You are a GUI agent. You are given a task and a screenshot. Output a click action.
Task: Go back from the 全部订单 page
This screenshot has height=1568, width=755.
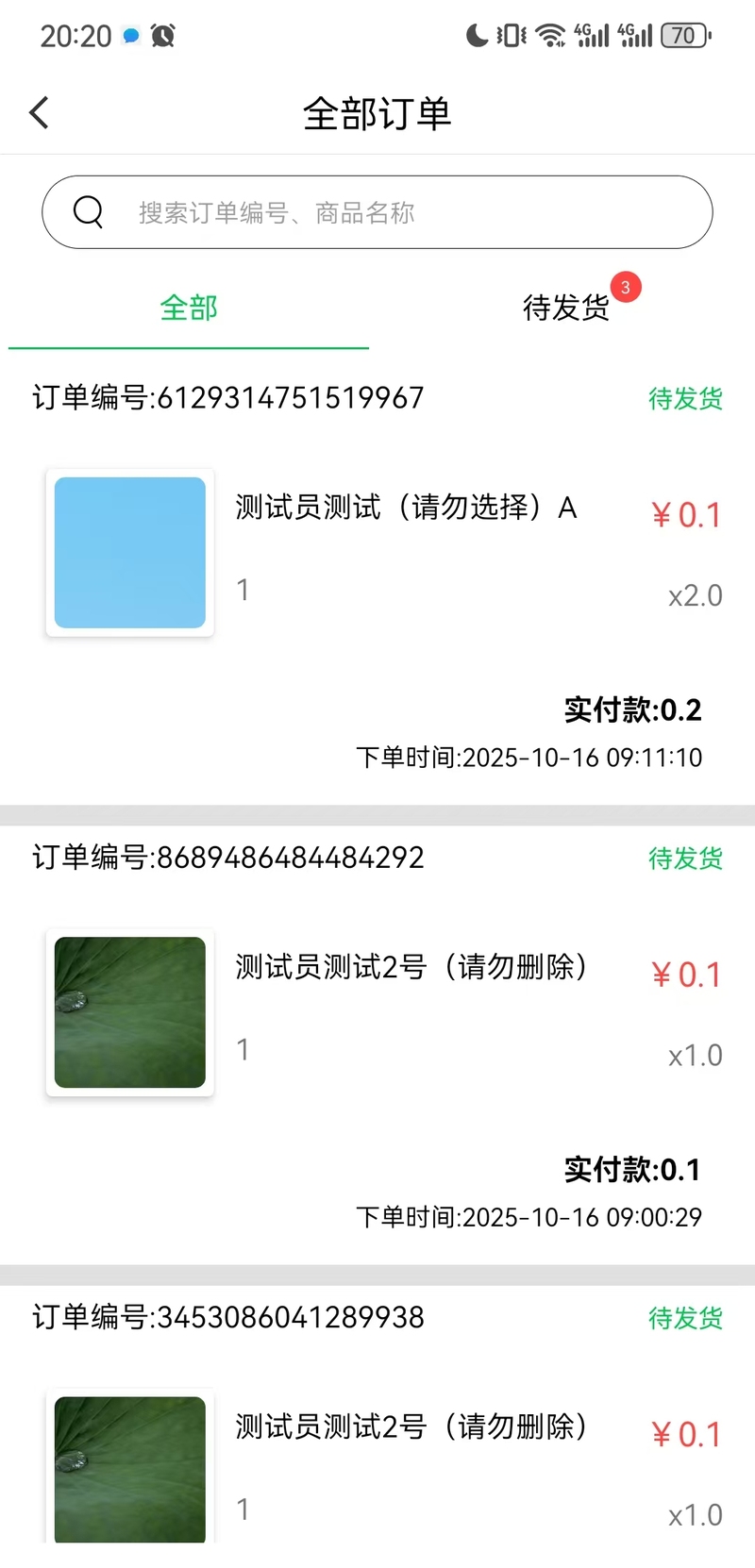coord(40,113)
